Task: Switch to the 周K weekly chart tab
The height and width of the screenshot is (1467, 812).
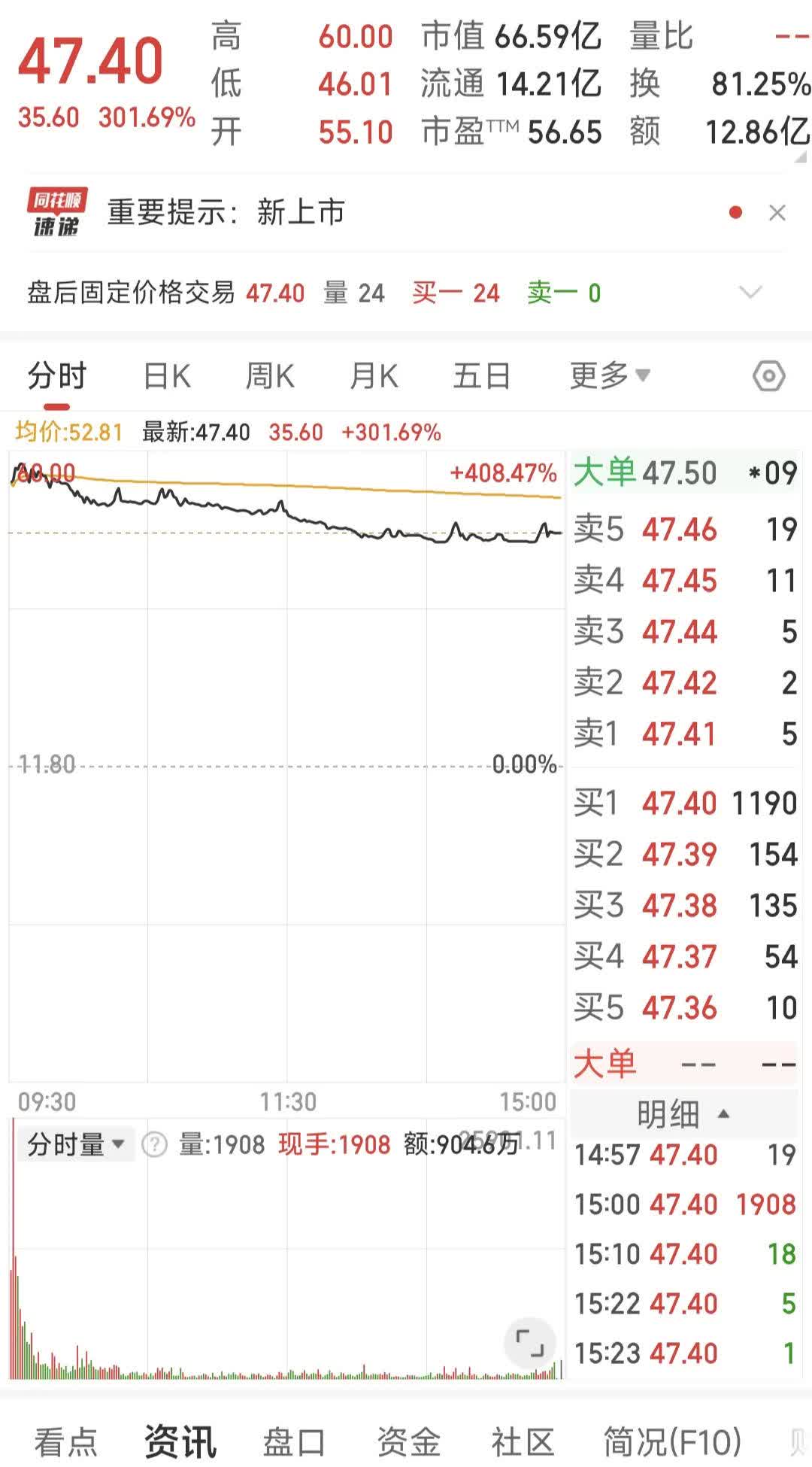Action: (x=269, y=375)
